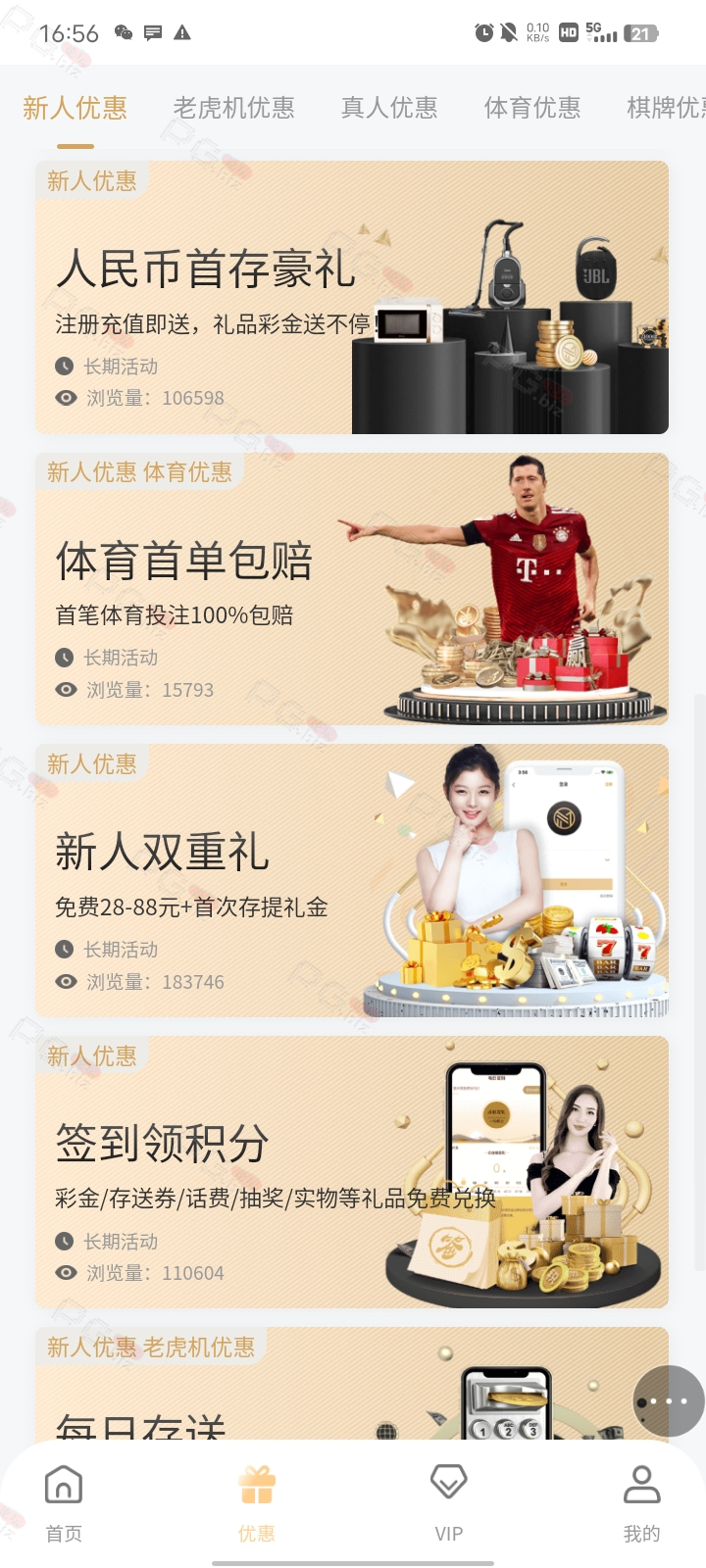Open the 体育首单包赔 promotion card
This screenshot has width=706, height=1568.
(352, 589)
